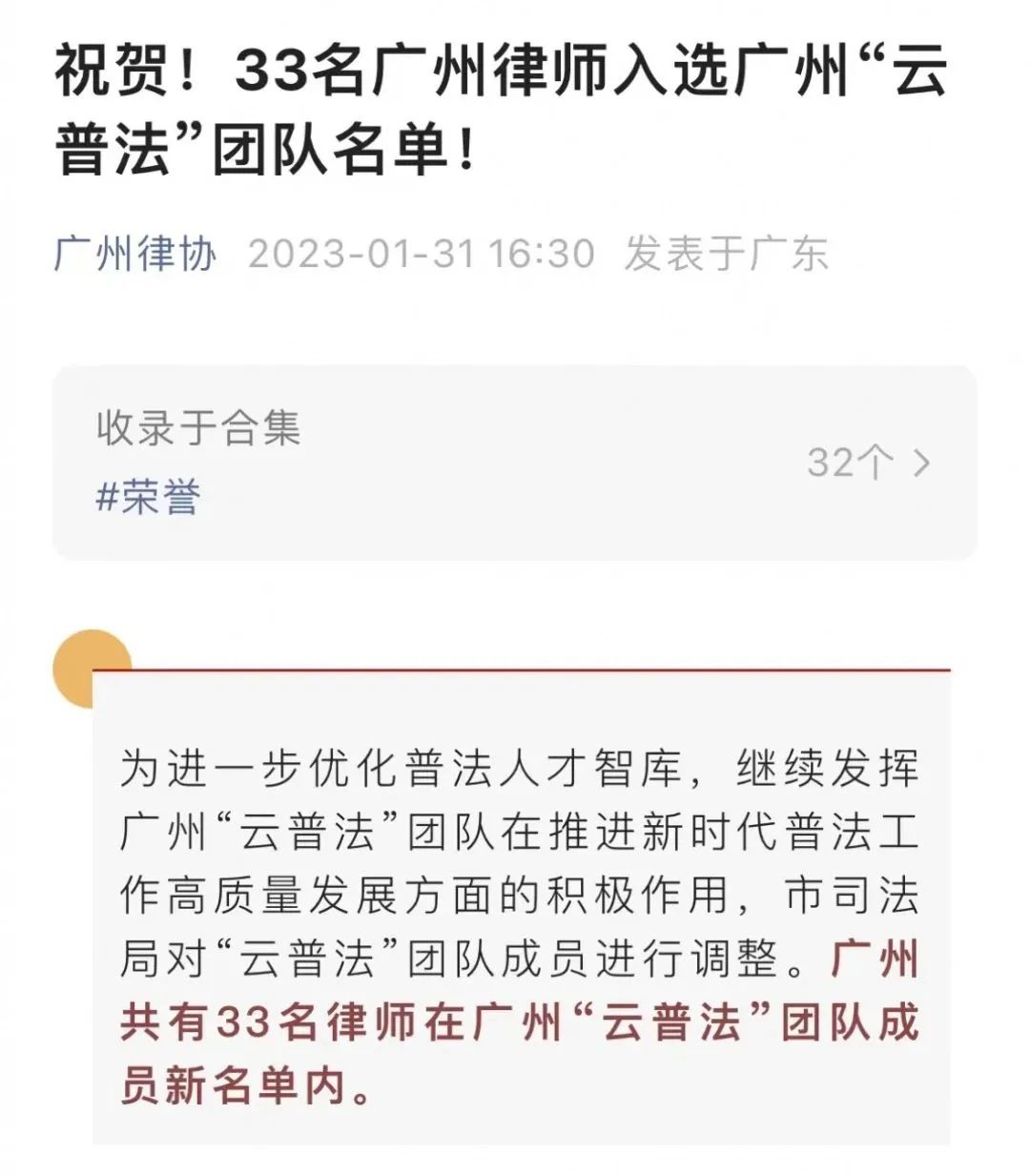The height and width of the screenshot is (1176, 1030).
Task: Tap the #荣誉 hashtag link
Action: pyautogui.click(x=149, y=497)
